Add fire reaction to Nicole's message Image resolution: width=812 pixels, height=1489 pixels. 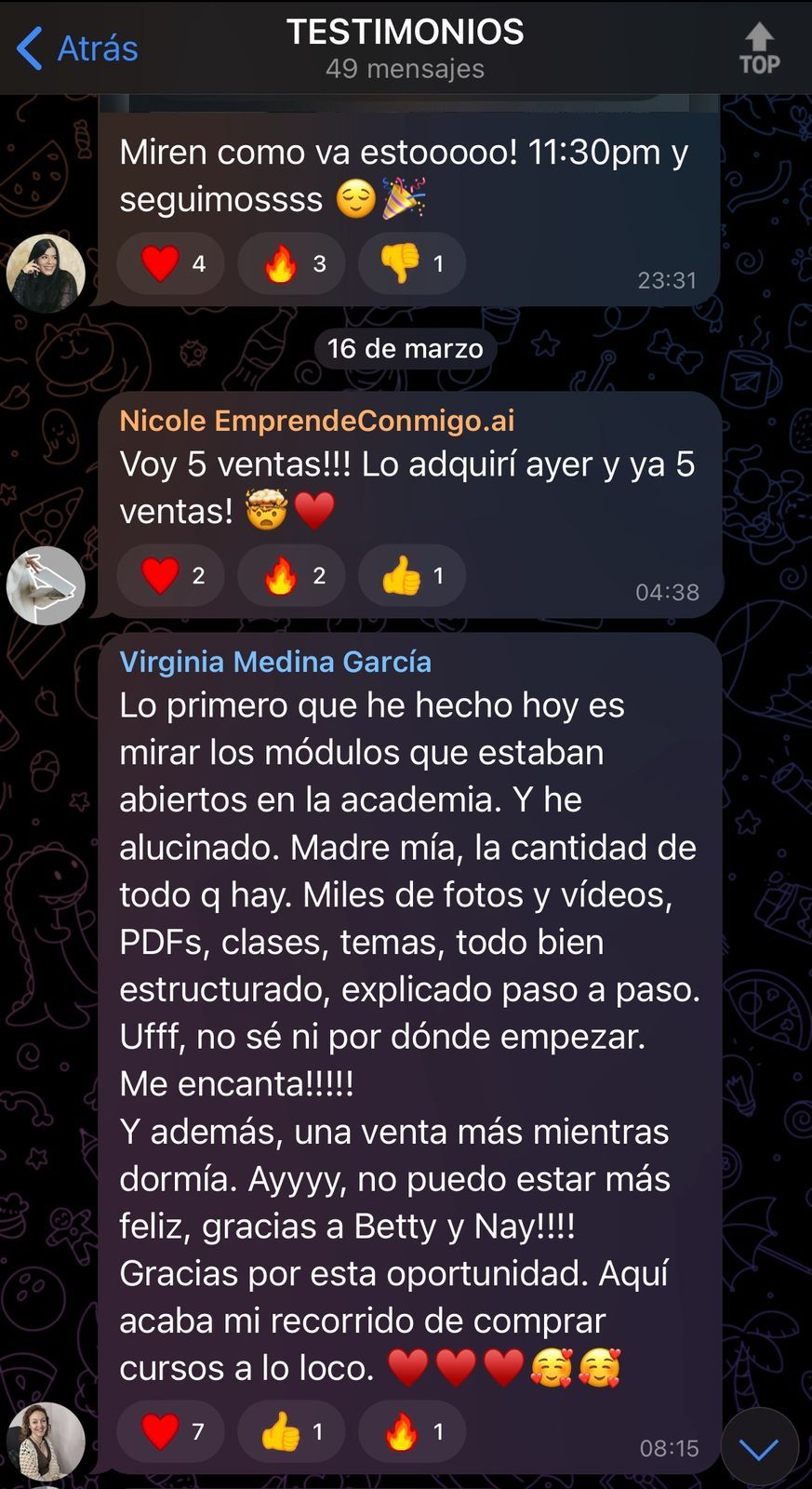pos(292,576)
